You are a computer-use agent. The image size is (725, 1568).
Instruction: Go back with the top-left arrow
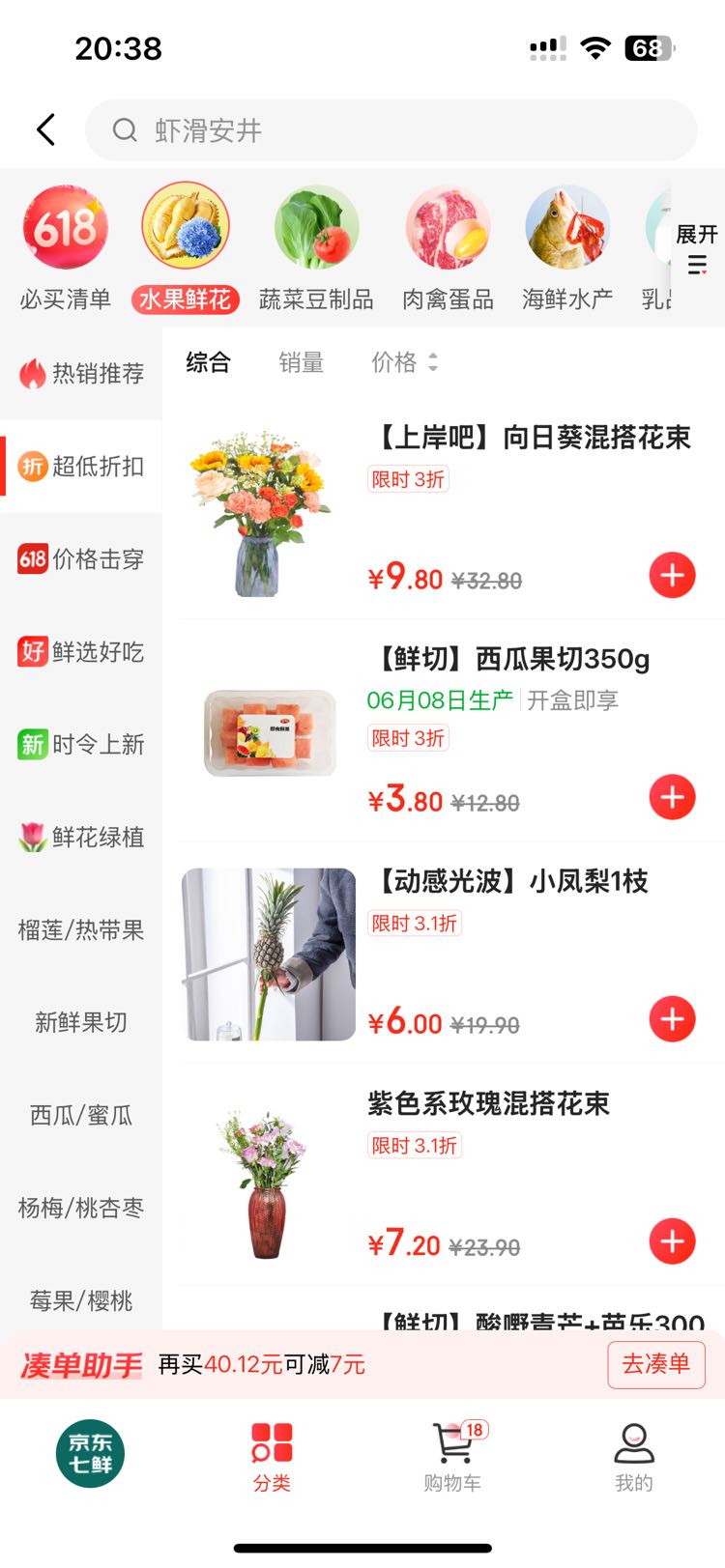[x=45, y=129]
